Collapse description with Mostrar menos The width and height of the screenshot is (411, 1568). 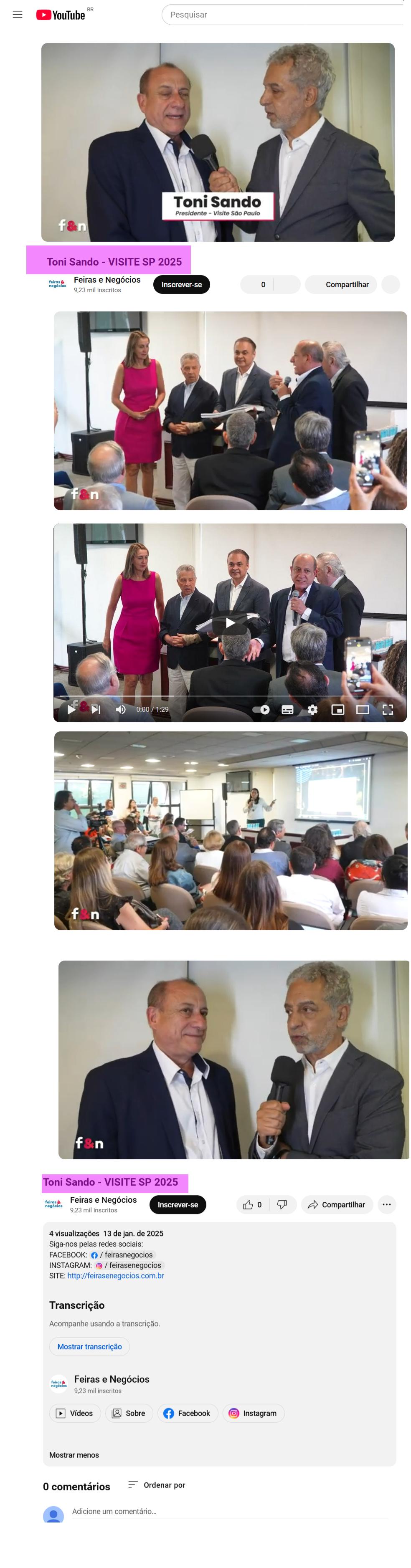point(74,1455)
